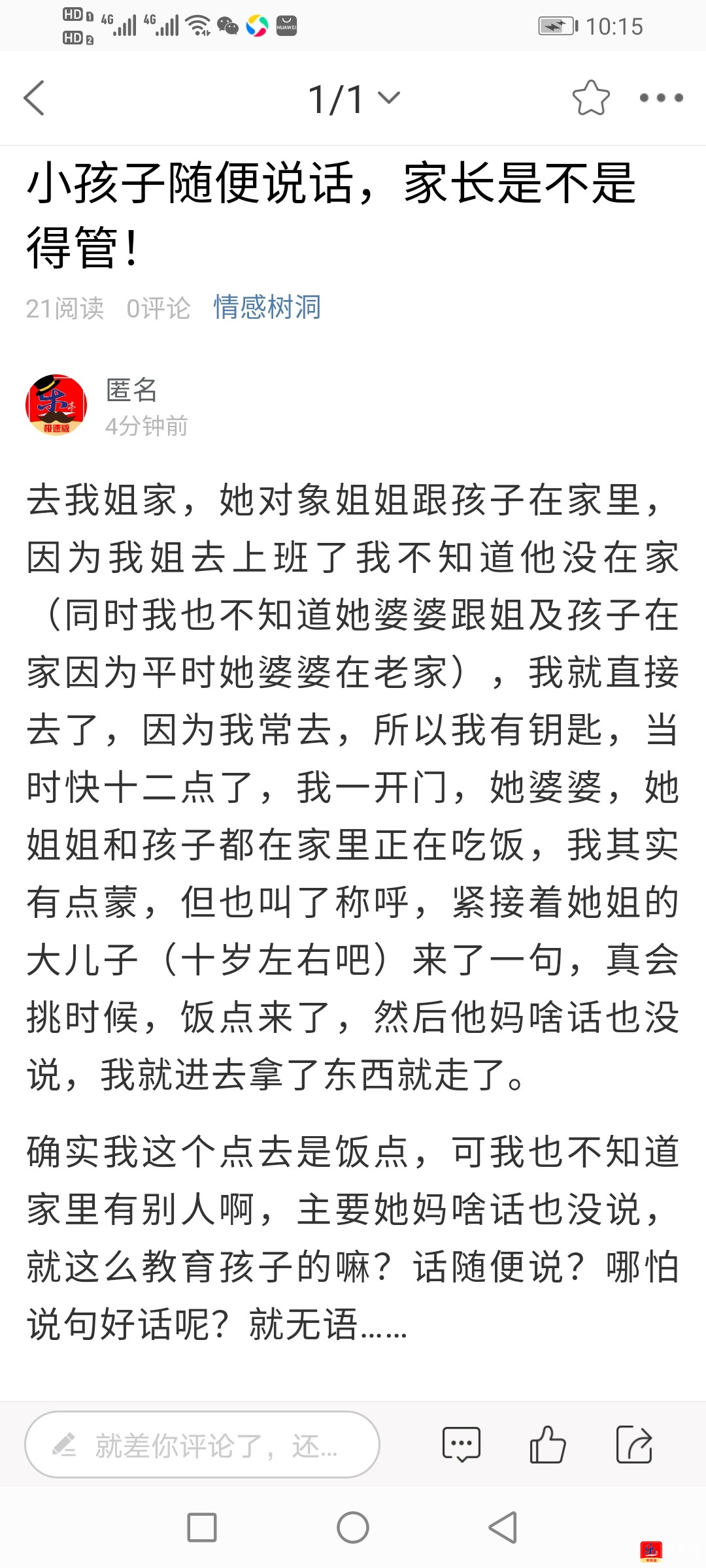
Task: Go back using the top-left arrow
Action: [34, 98]
